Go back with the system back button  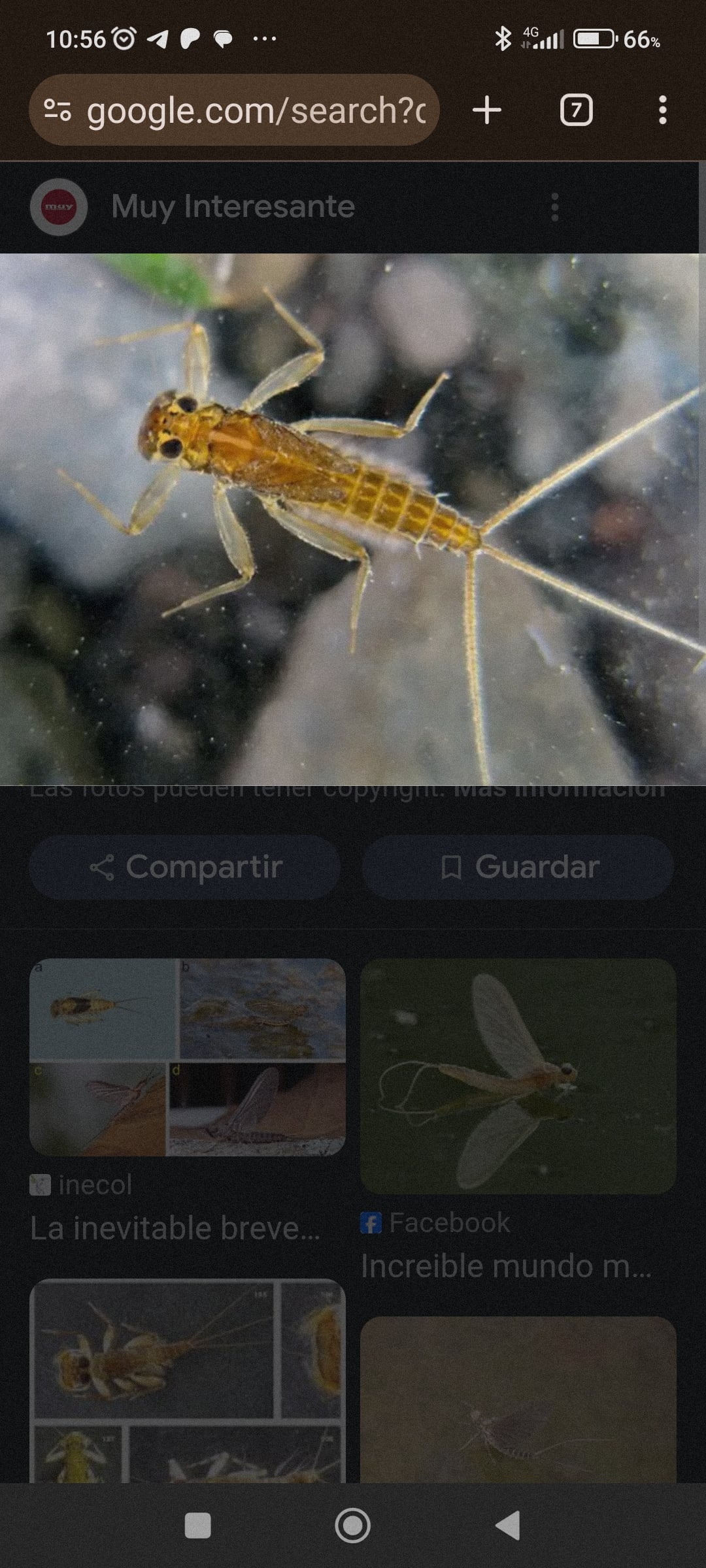tap(509, 1526)
